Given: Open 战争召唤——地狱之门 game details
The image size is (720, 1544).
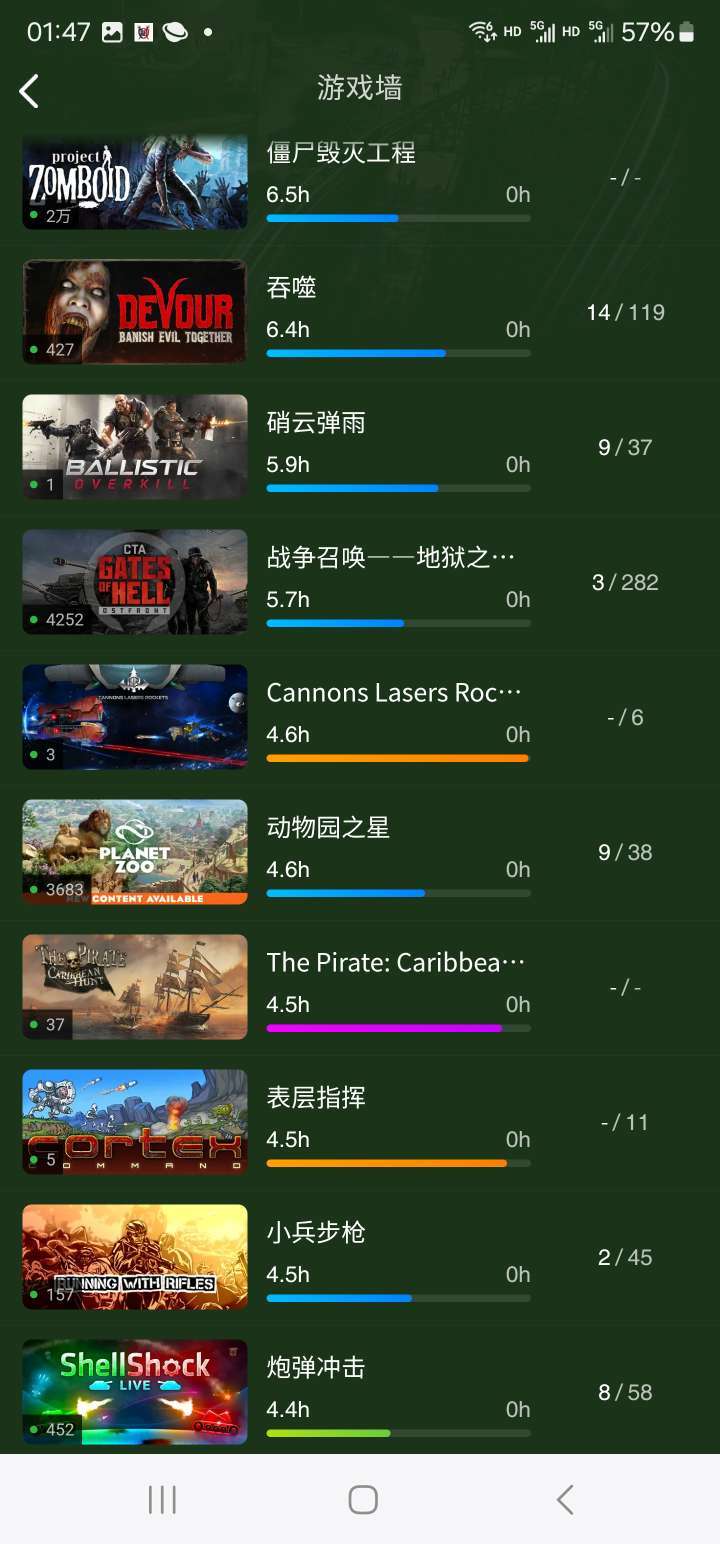Looking at the screenshot, I should [x=360, y=582].
